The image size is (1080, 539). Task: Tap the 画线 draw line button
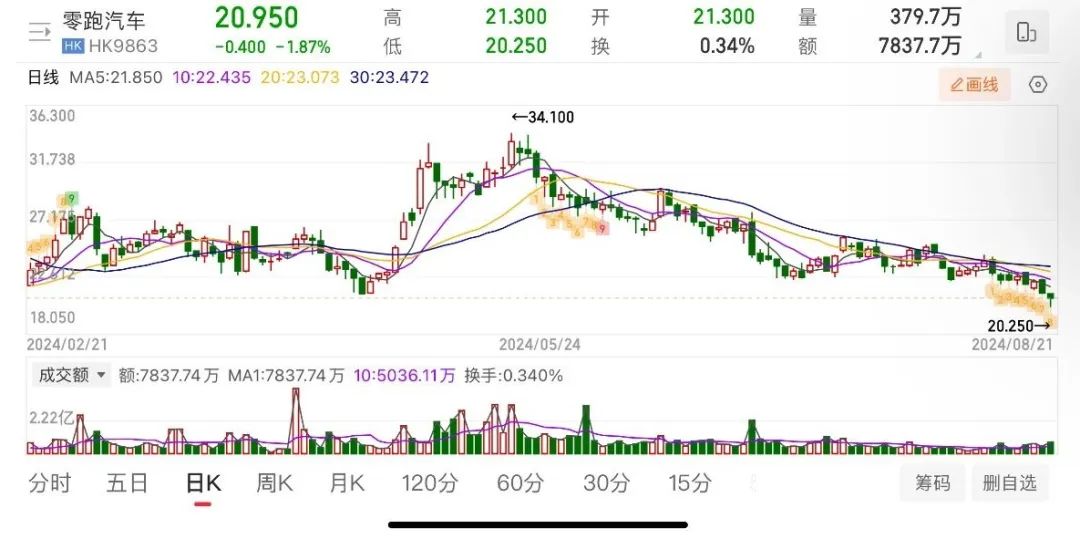[975, 85]
